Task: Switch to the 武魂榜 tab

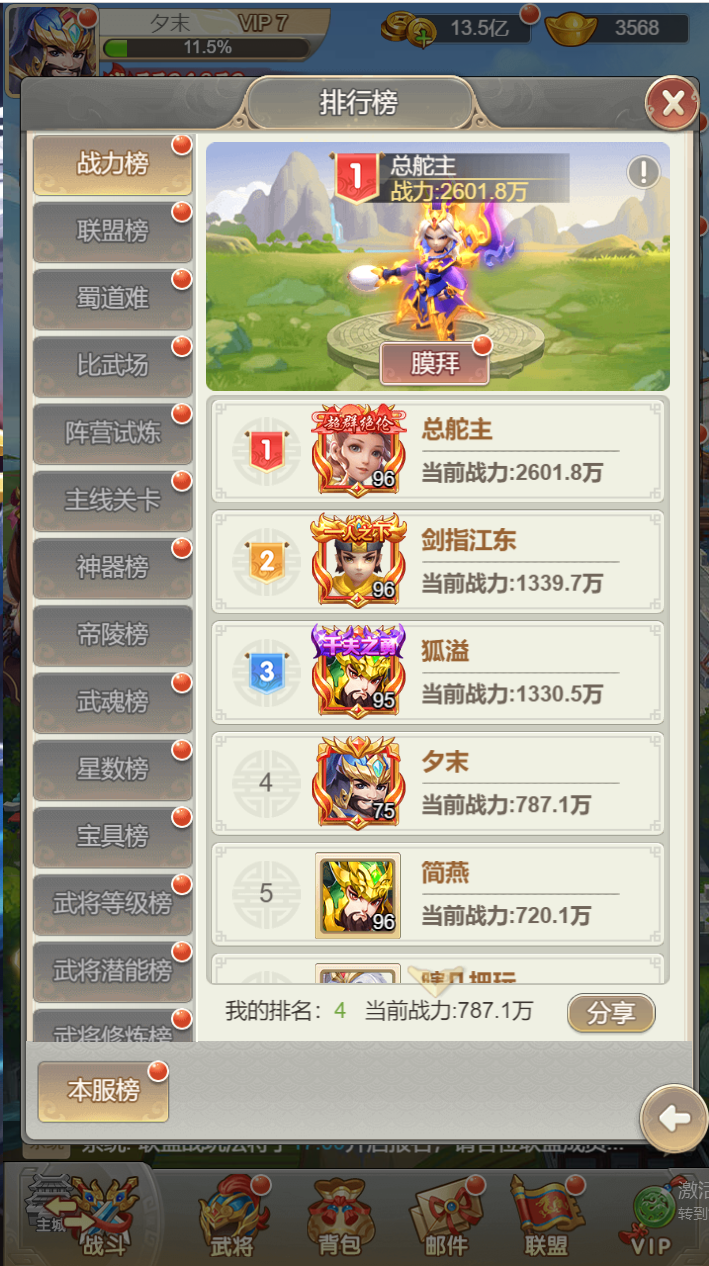Action: pos(113,702)
